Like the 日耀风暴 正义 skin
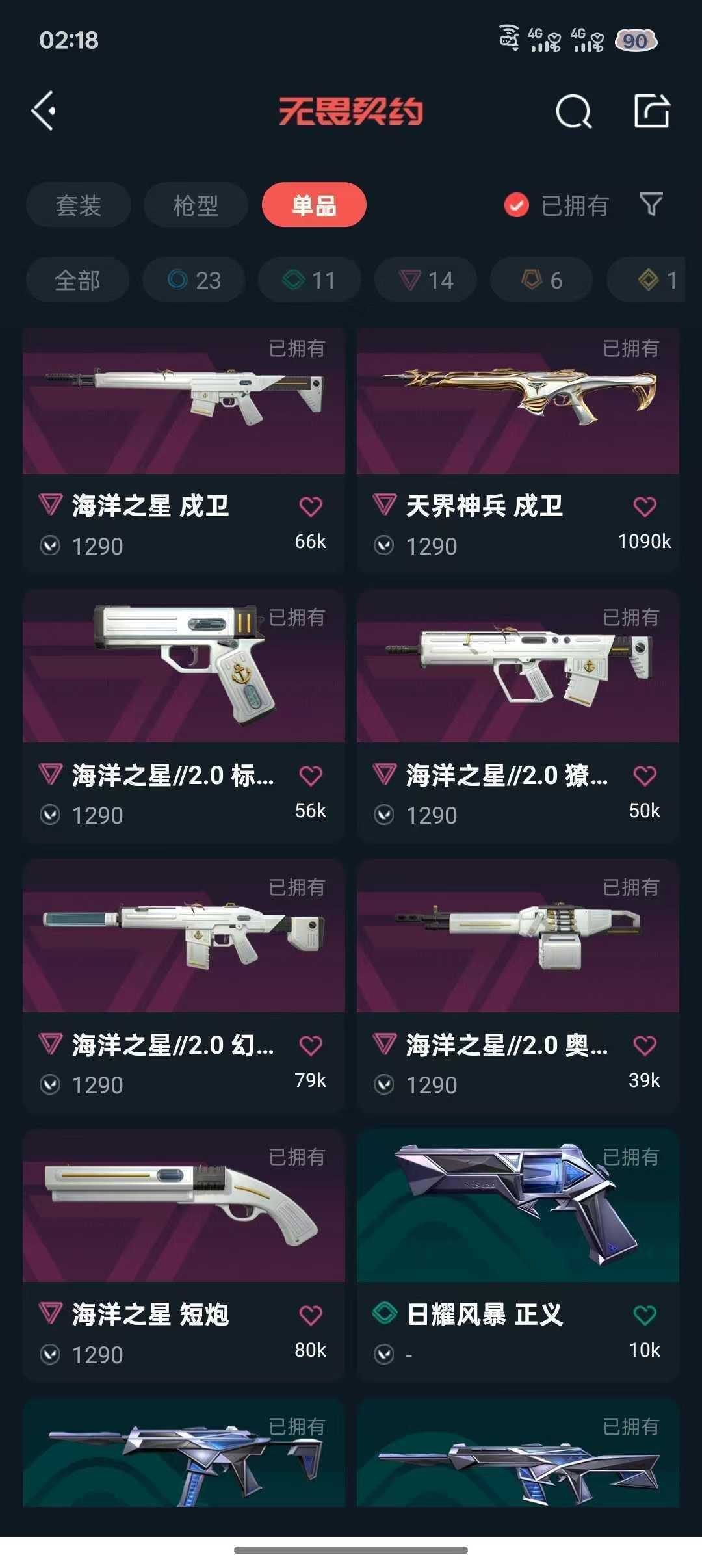The height and width of the screenshot is (1568, 702). (x=644, y=1315)
